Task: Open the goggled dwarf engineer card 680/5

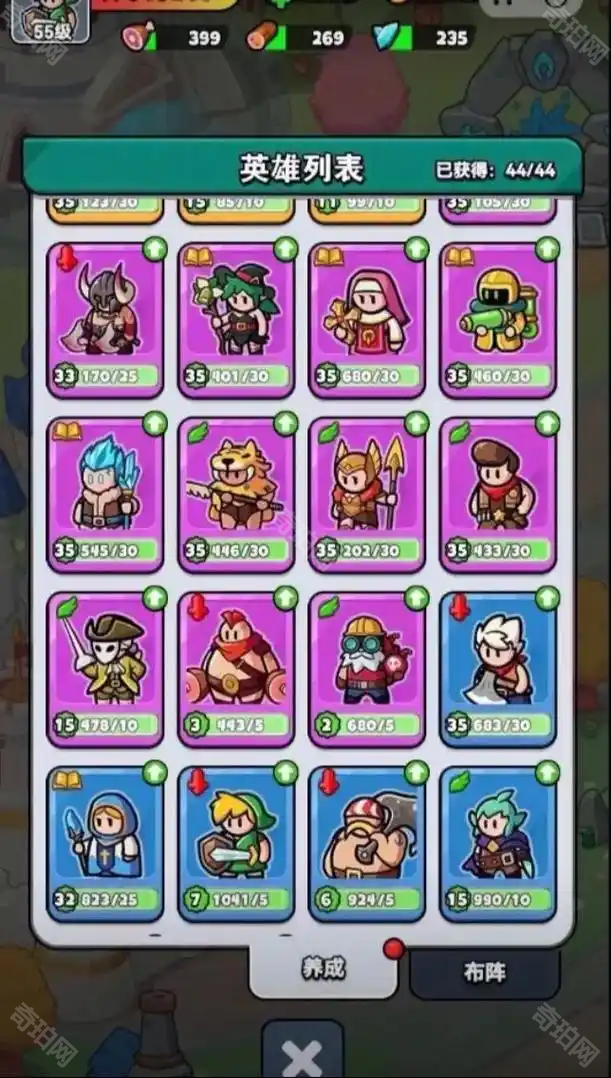Action: tap(367, 667)
